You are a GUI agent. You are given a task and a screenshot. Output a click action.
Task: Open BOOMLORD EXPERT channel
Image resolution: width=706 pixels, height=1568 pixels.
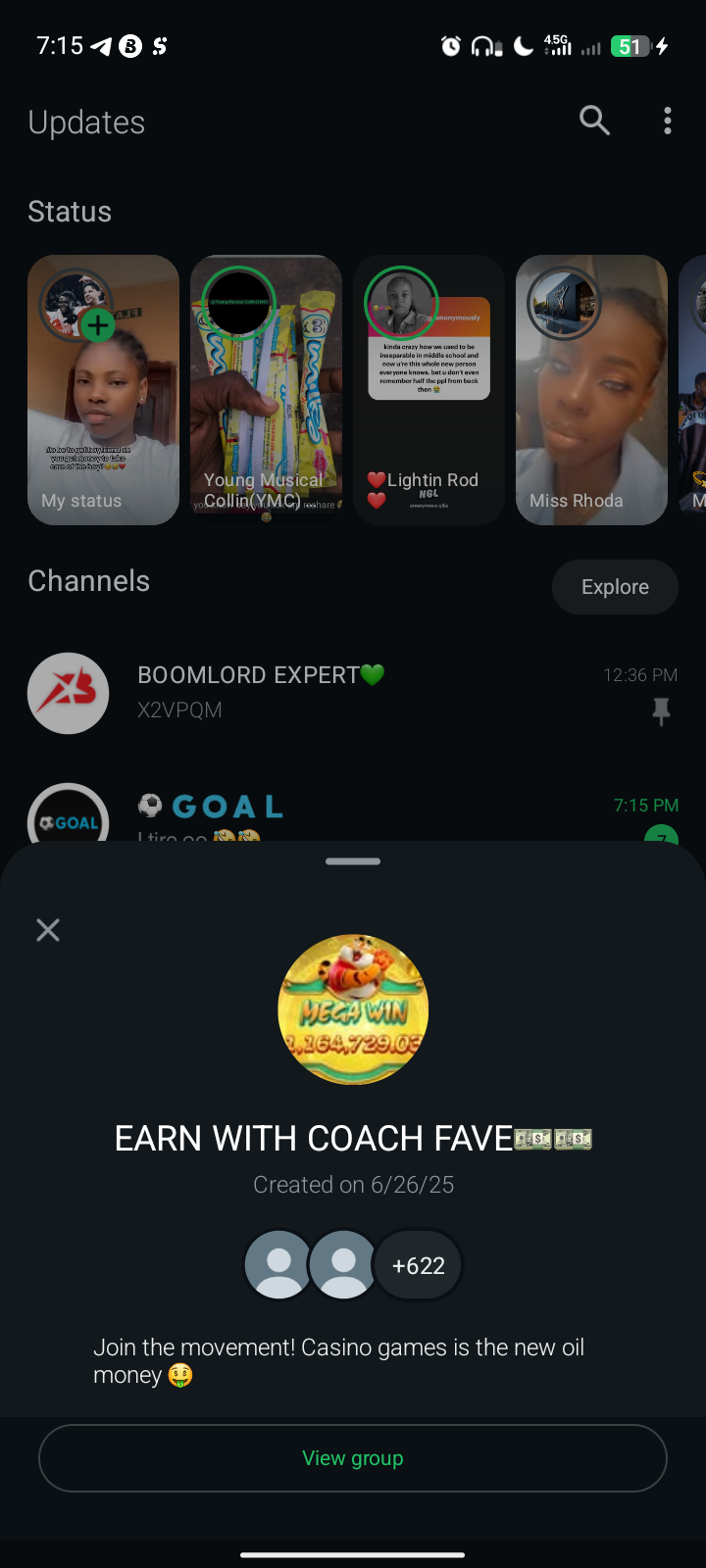point(353,693)
